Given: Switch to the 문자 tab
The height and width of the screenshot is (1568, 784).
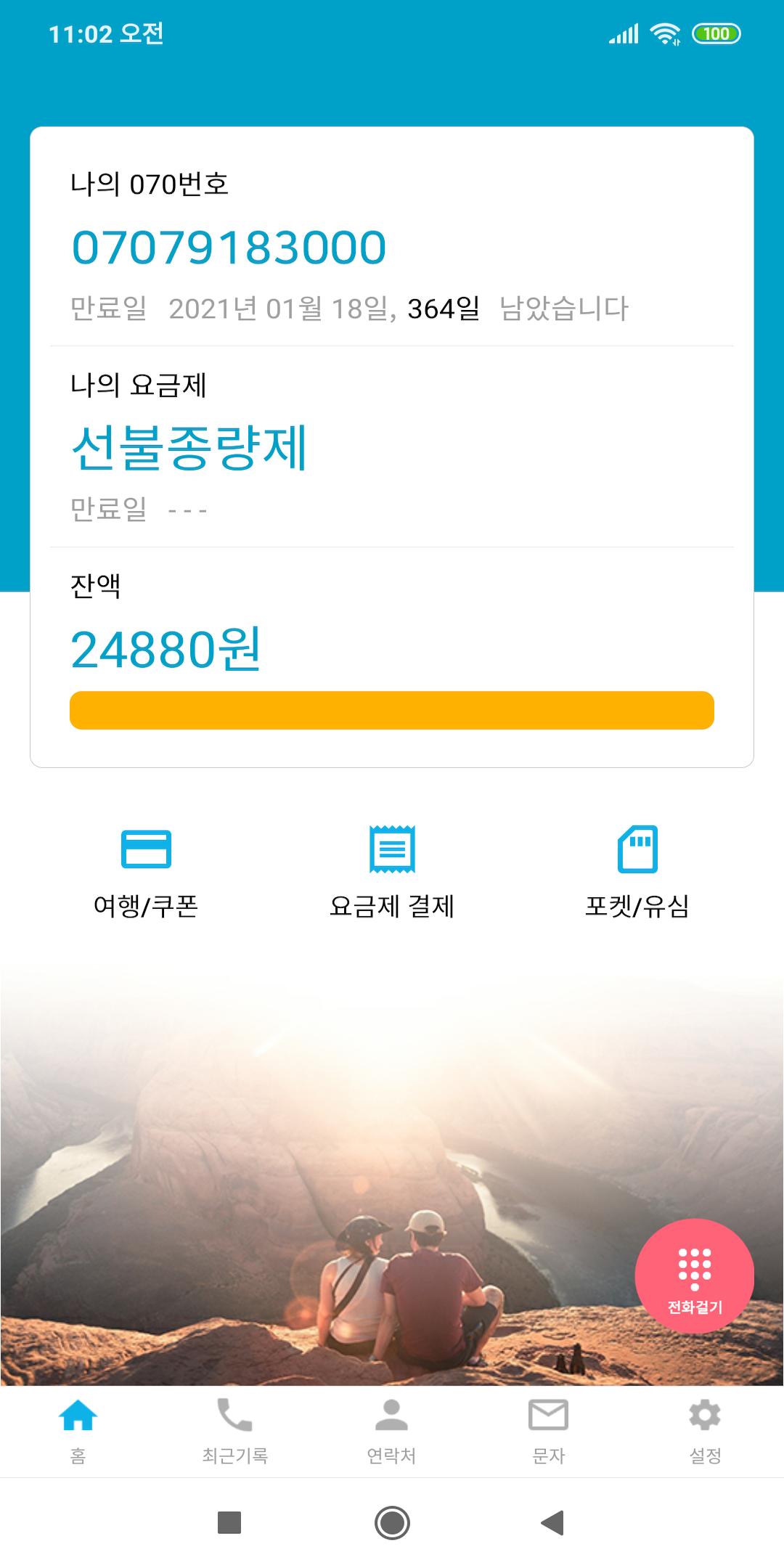Looking at the screenshot, I should point(549,1432).
